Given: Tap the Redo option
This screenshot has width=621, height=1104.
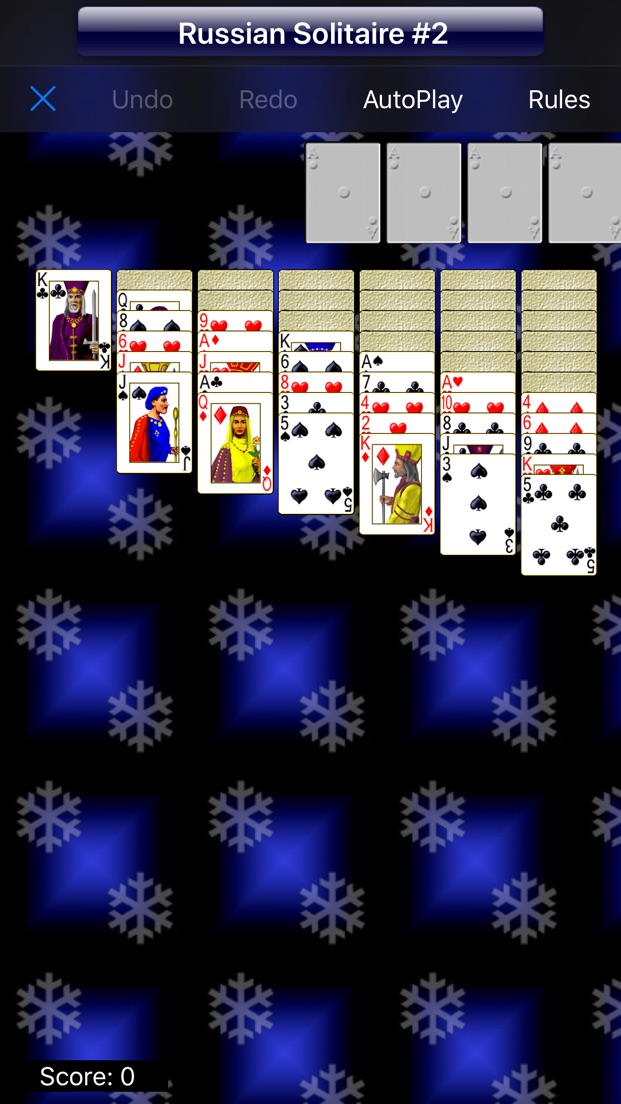Looking at the screenshot, I should pos(268,99).
